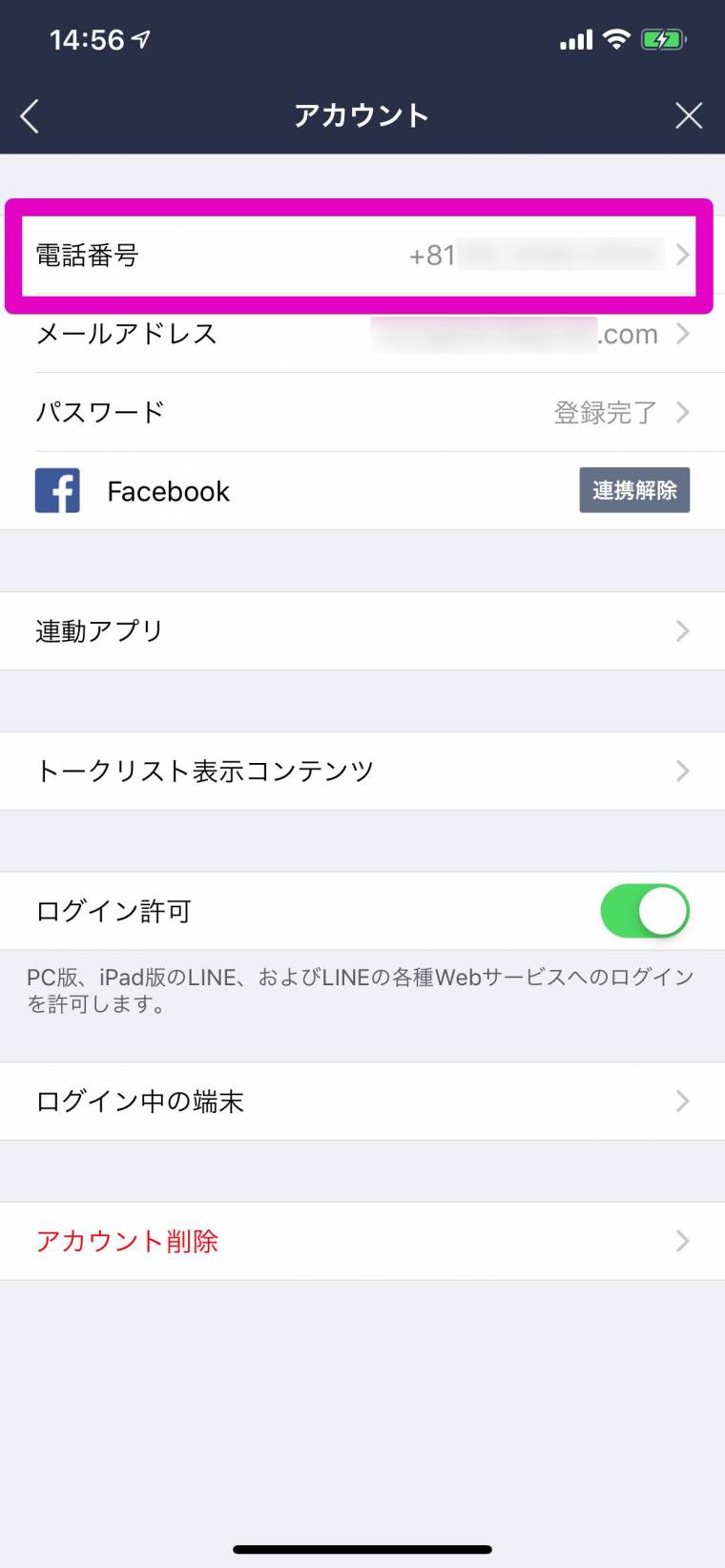
Task: Open the パスワード row
Action: point(362,412)
